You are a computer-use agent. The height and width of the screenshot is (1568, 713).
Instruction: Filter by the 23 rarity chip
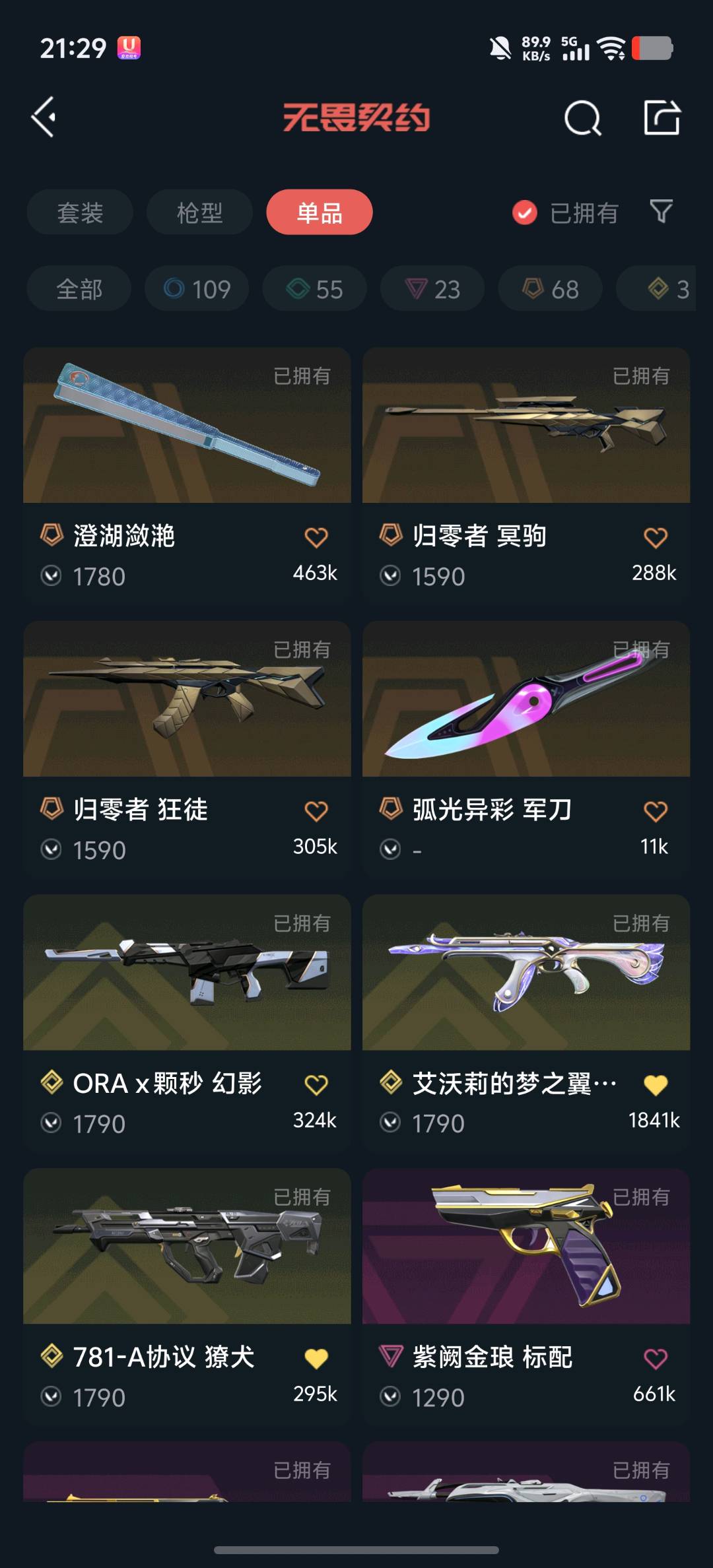tap(432, 289)
